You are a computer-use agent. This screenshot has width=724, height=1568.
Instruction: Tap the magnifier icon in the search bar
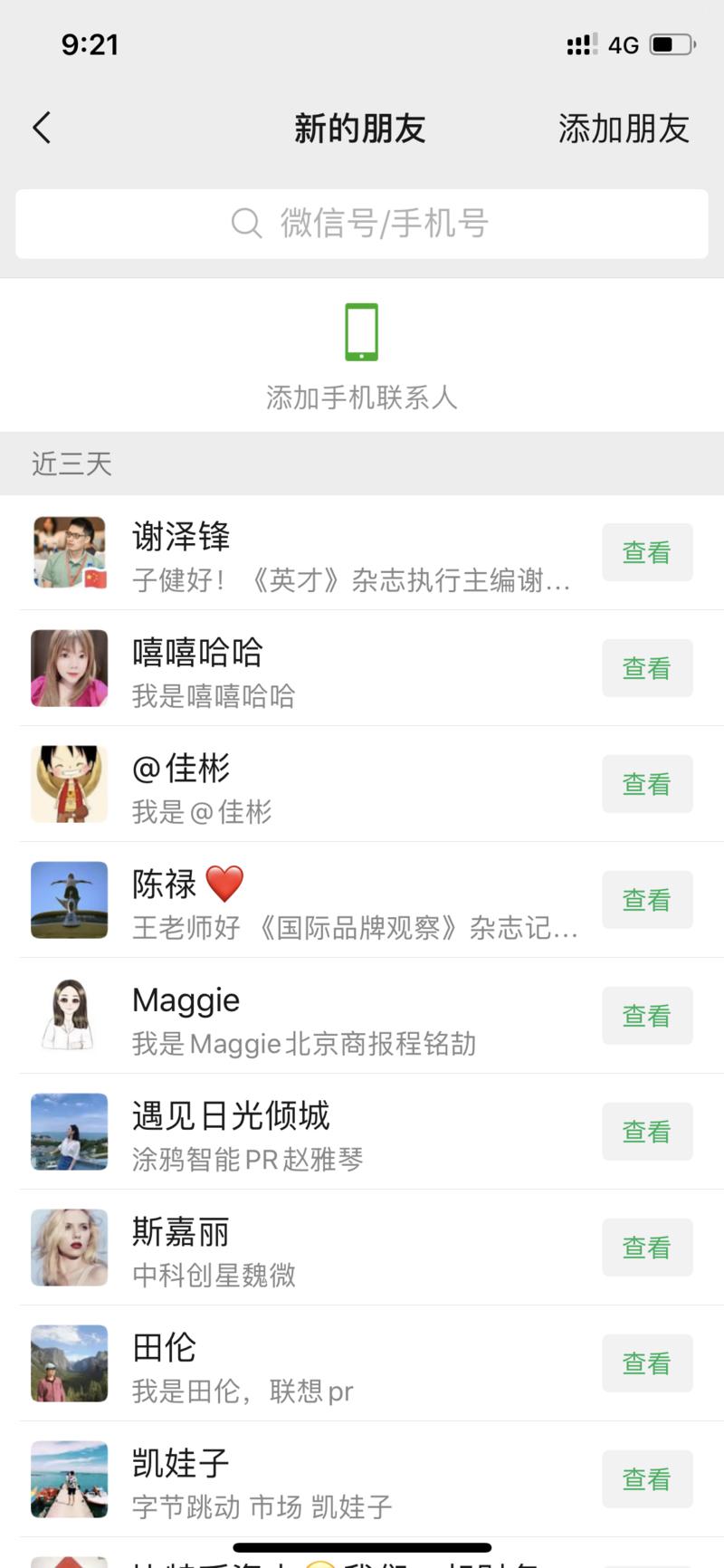[244, 223]
